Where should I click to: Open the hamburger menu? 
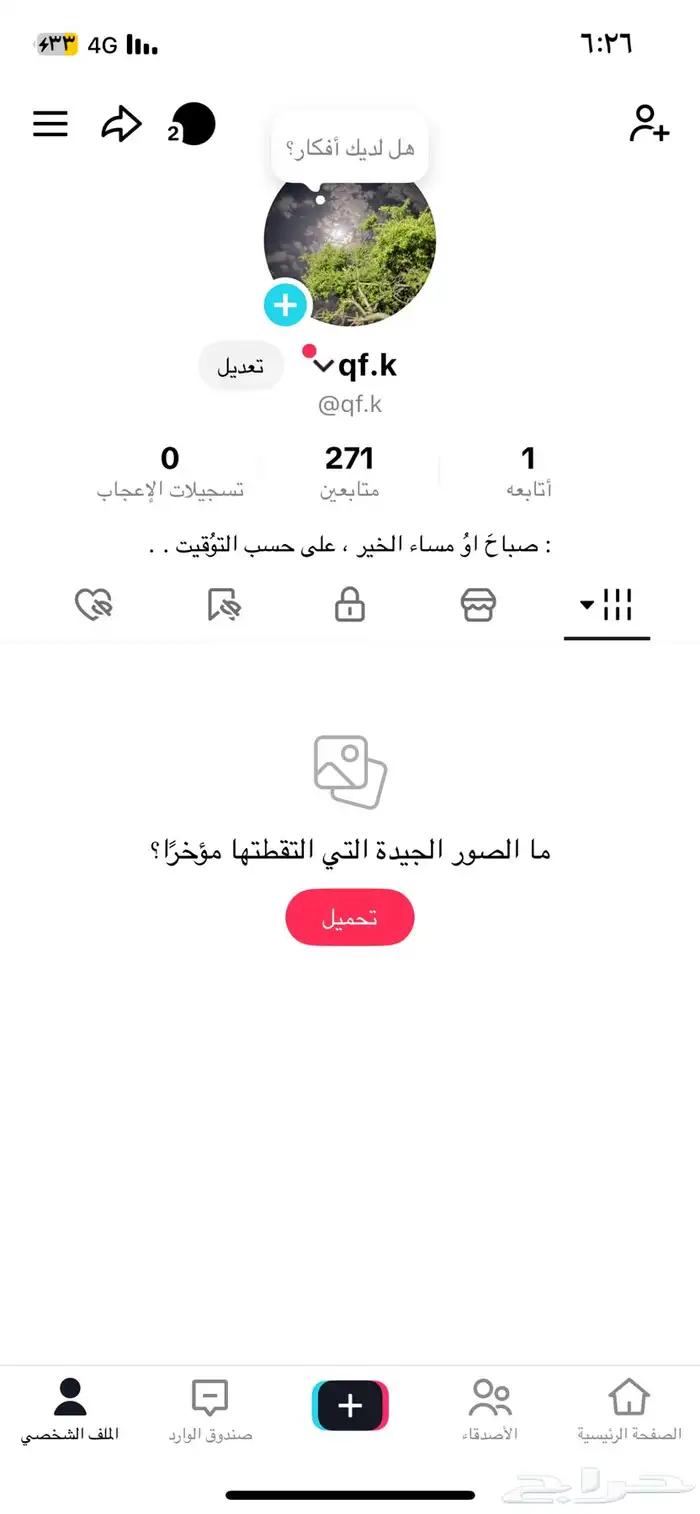point(50,124)
